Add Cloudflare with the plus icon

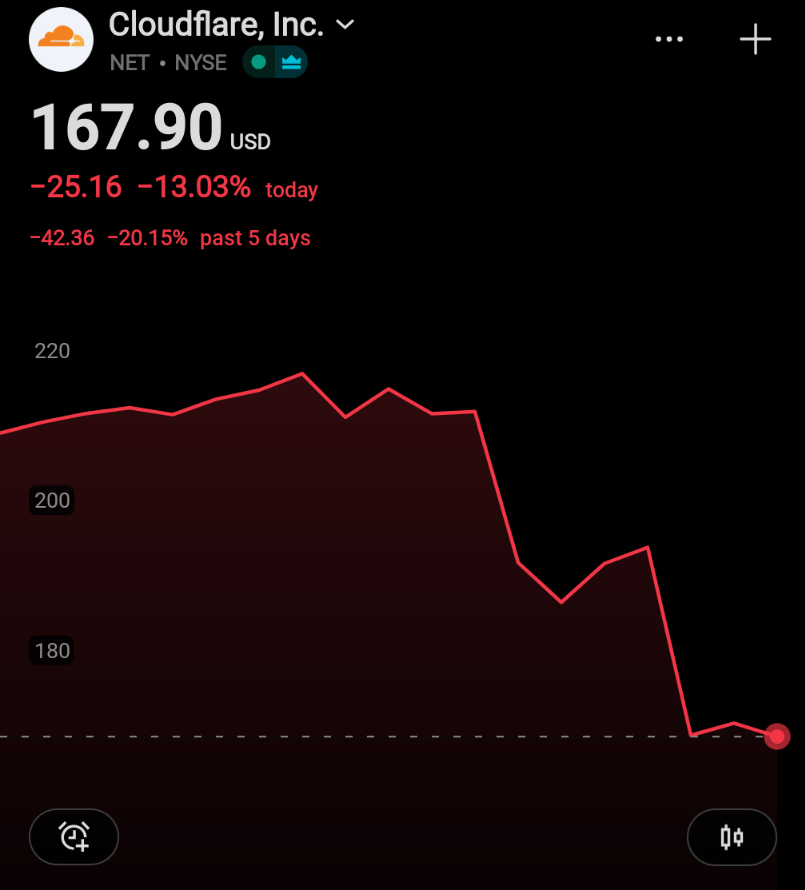tap(755, 39)
